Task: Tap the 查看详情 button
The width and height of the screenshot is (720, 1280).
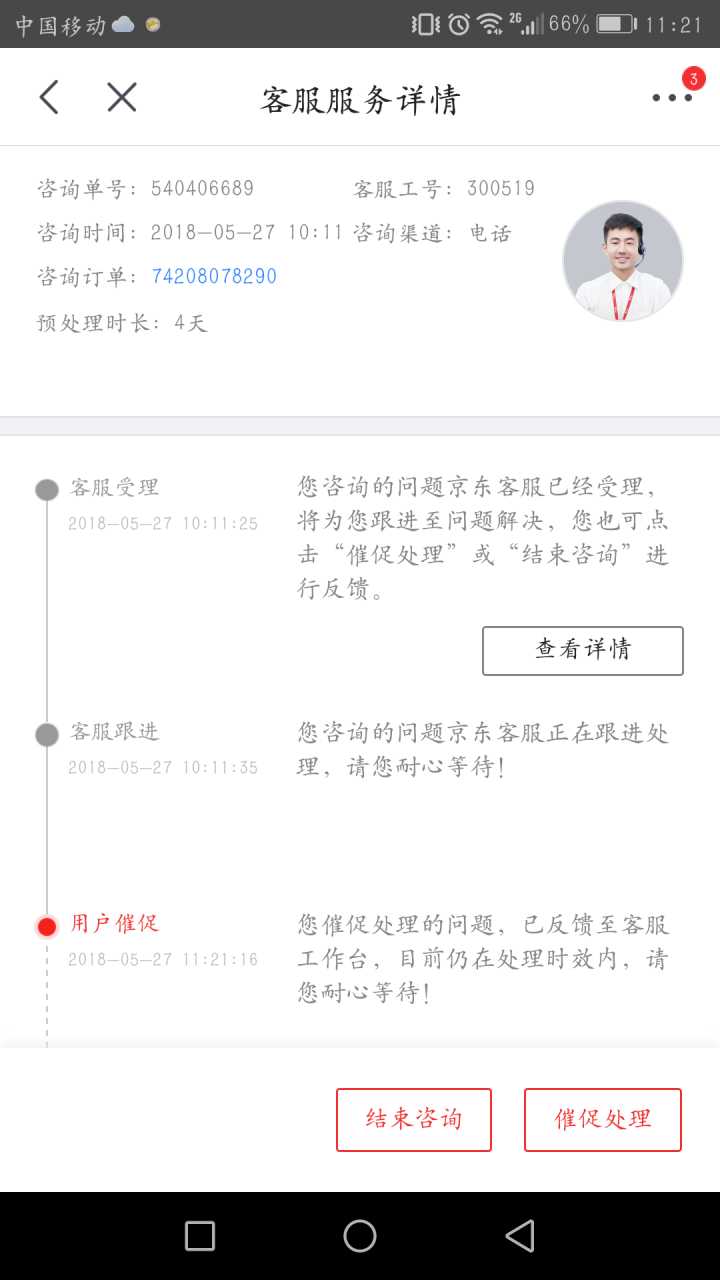Action: pos(582,650)
